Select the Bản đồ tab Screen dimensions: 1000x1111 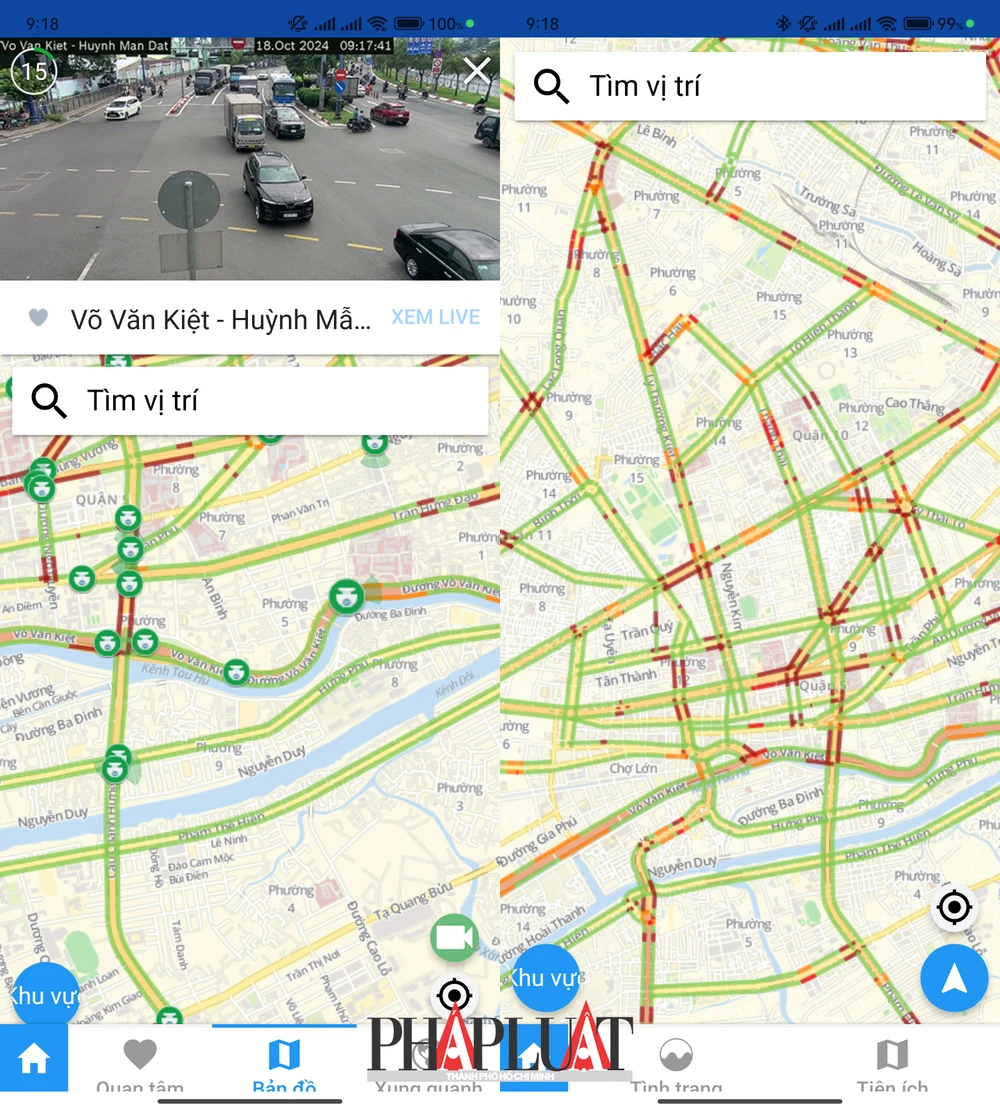[x=284, y=1062]
